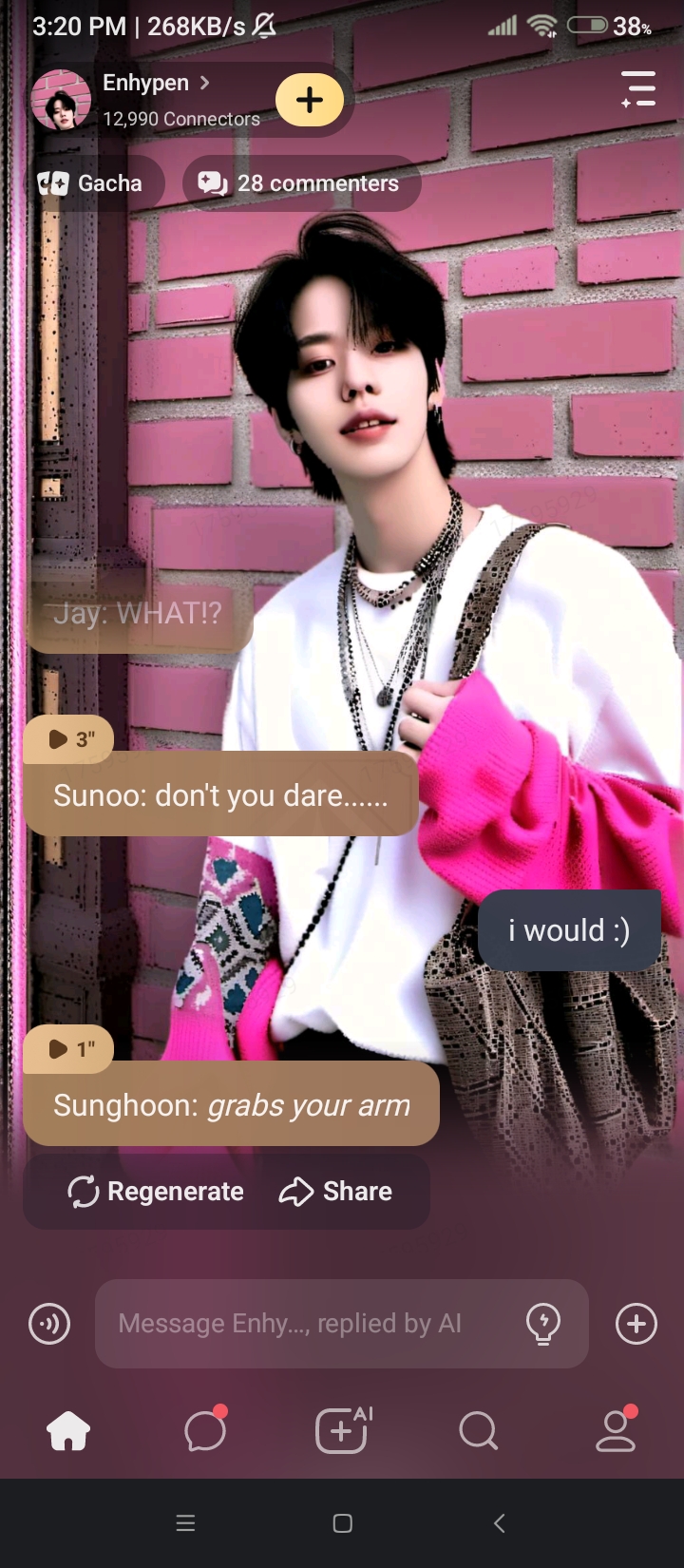This screenshot has width=684, height=1568.
Task: Get a reply suggestion via lightbulb icon
Action: (x=543, y=1323)
